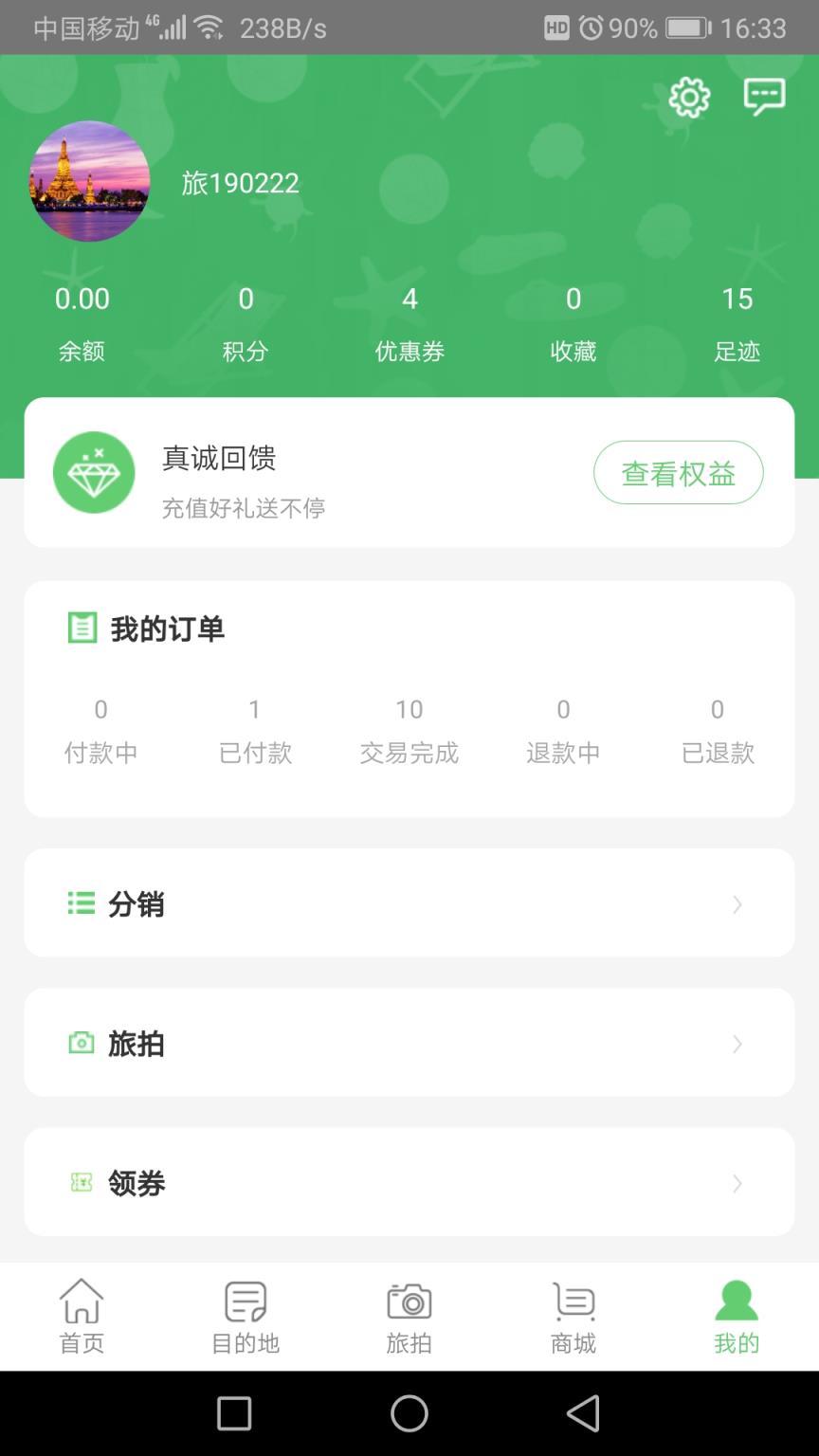Switch to the 我的 tab
Viewport: 819px width, 1456px height.
[x=737, y=1316]
